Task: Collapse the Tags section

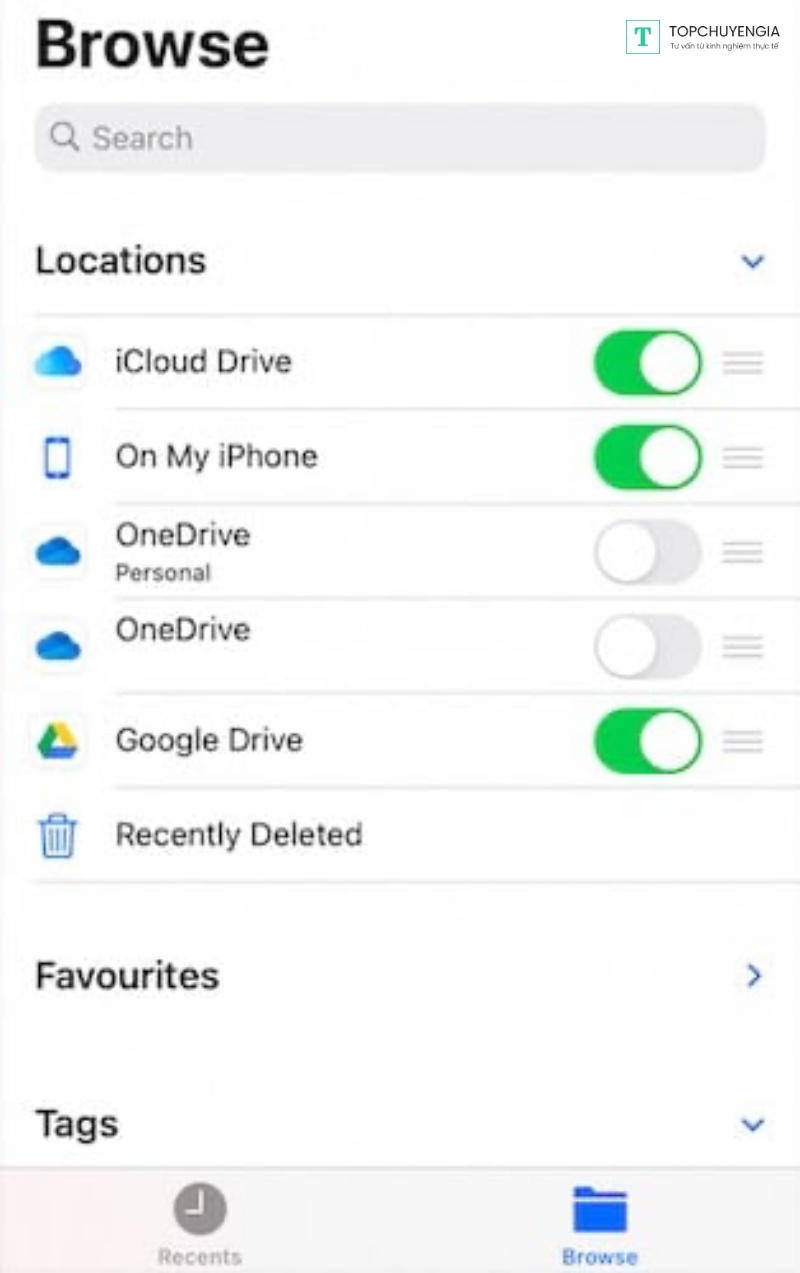Action: coord(752,1124)
